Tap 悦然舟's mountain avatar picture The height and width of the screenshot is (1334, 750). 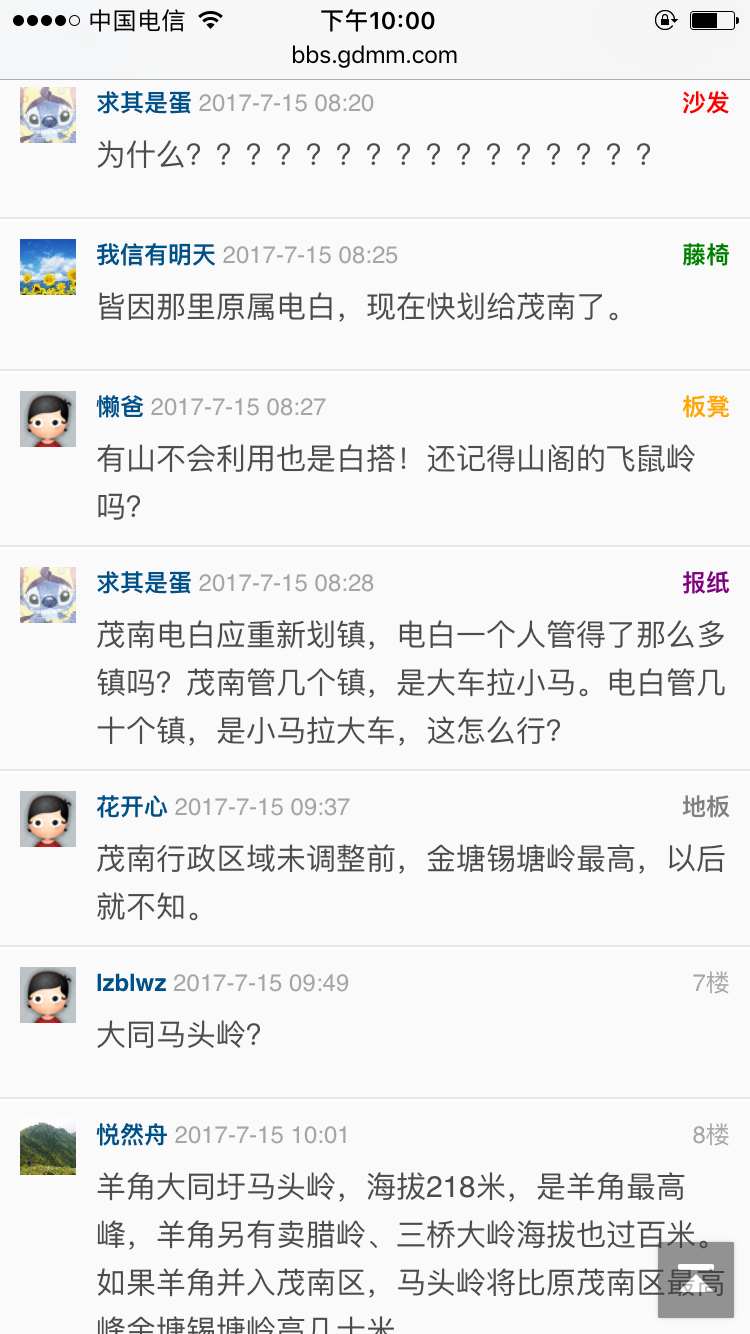click(48, 1146)
